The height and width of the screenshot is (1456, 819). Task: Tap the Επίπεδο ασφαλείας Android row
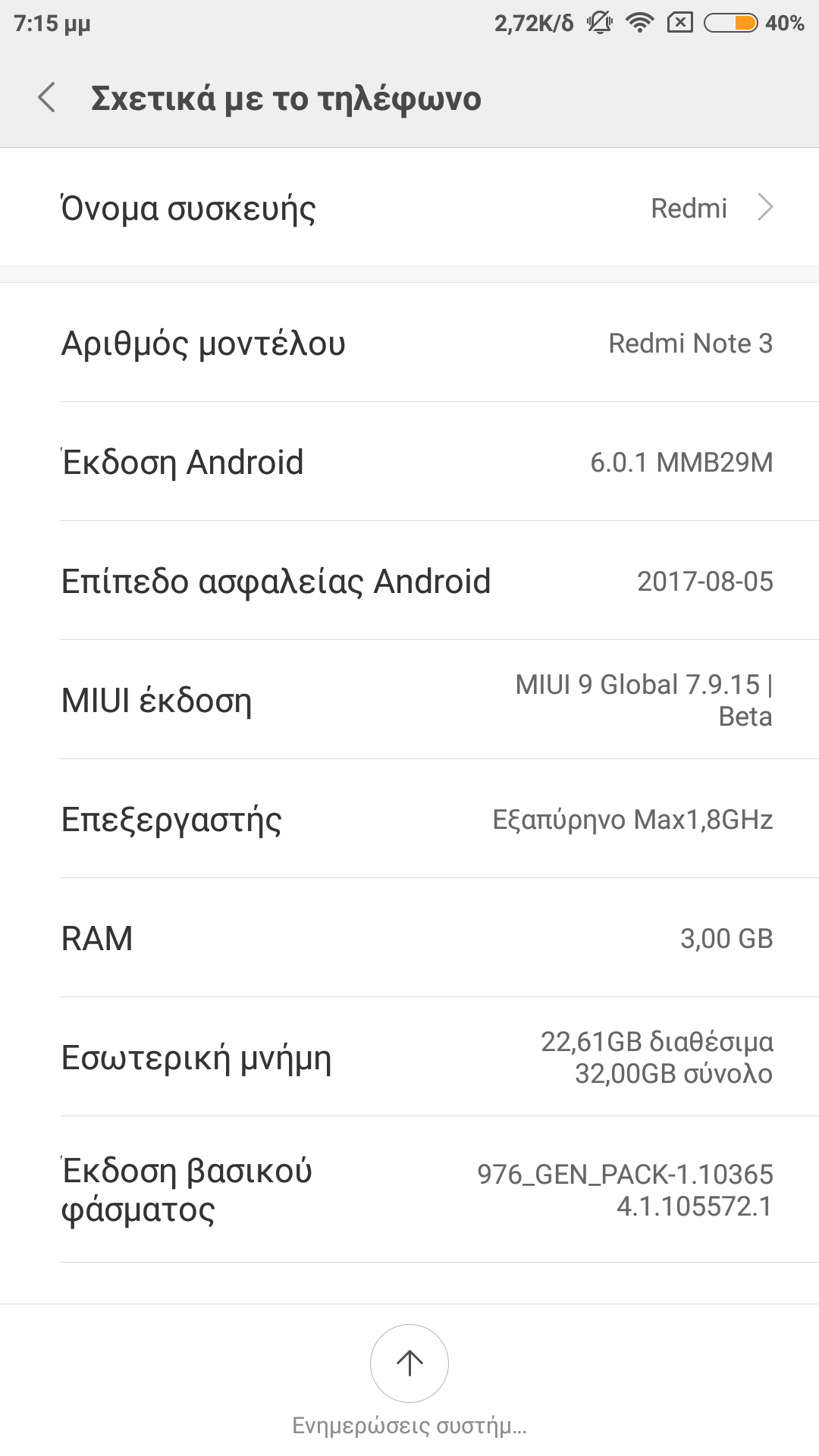pos(409,581)
